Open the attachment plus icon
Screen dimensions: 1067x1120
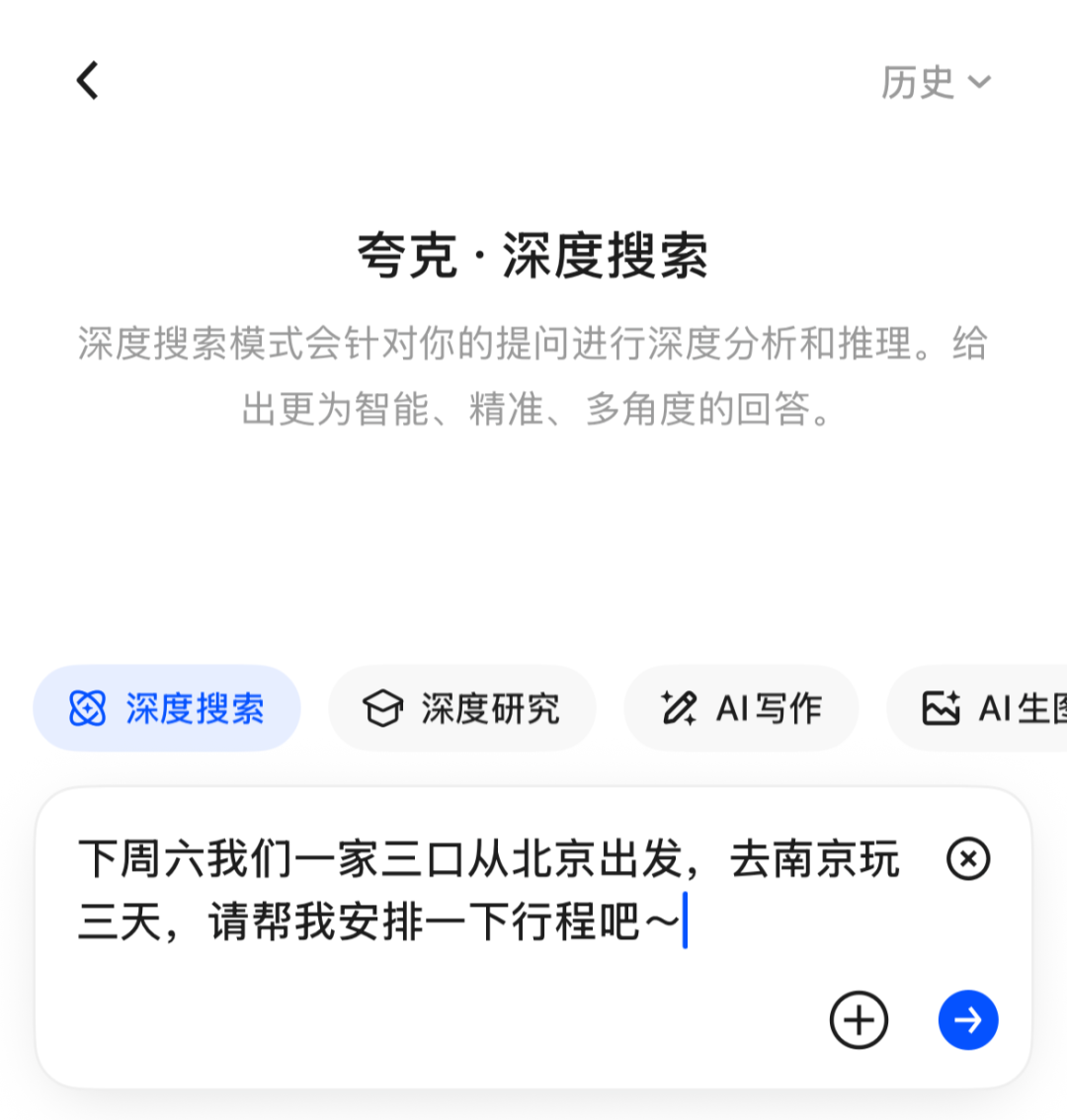tap(858, 1020)
